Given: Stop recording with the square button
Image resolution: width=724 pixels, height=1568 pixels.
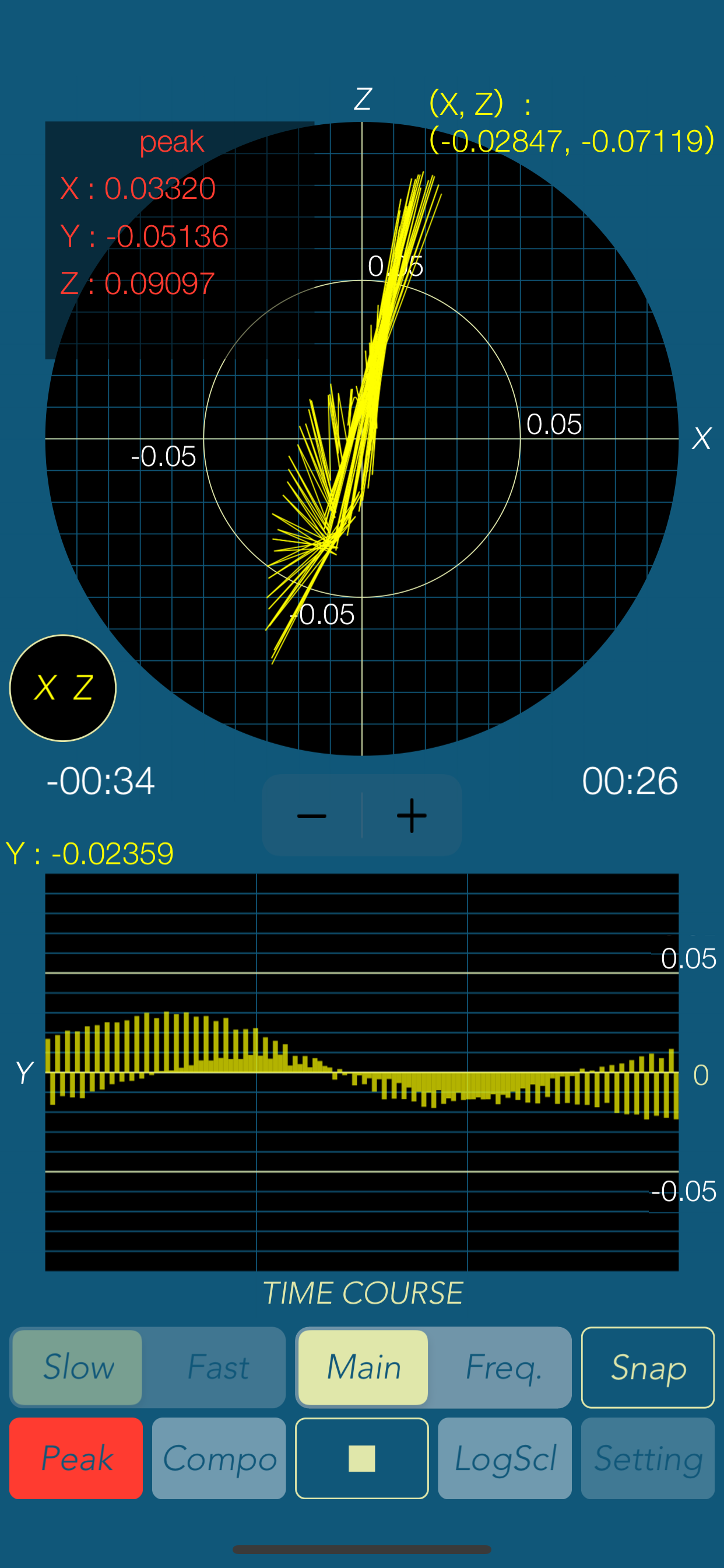Looking at the screenshot, I should pos(361,1458).
